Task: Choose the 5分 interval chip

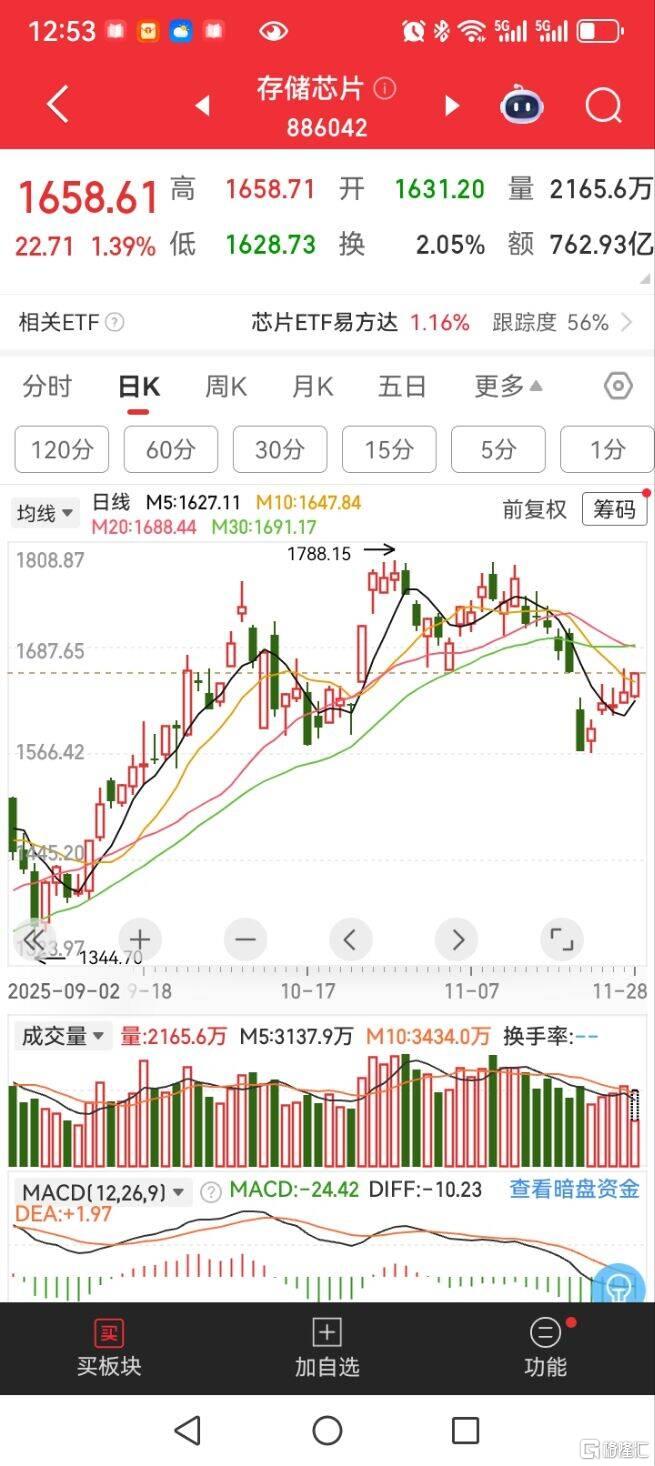Action: click(498, 449)
